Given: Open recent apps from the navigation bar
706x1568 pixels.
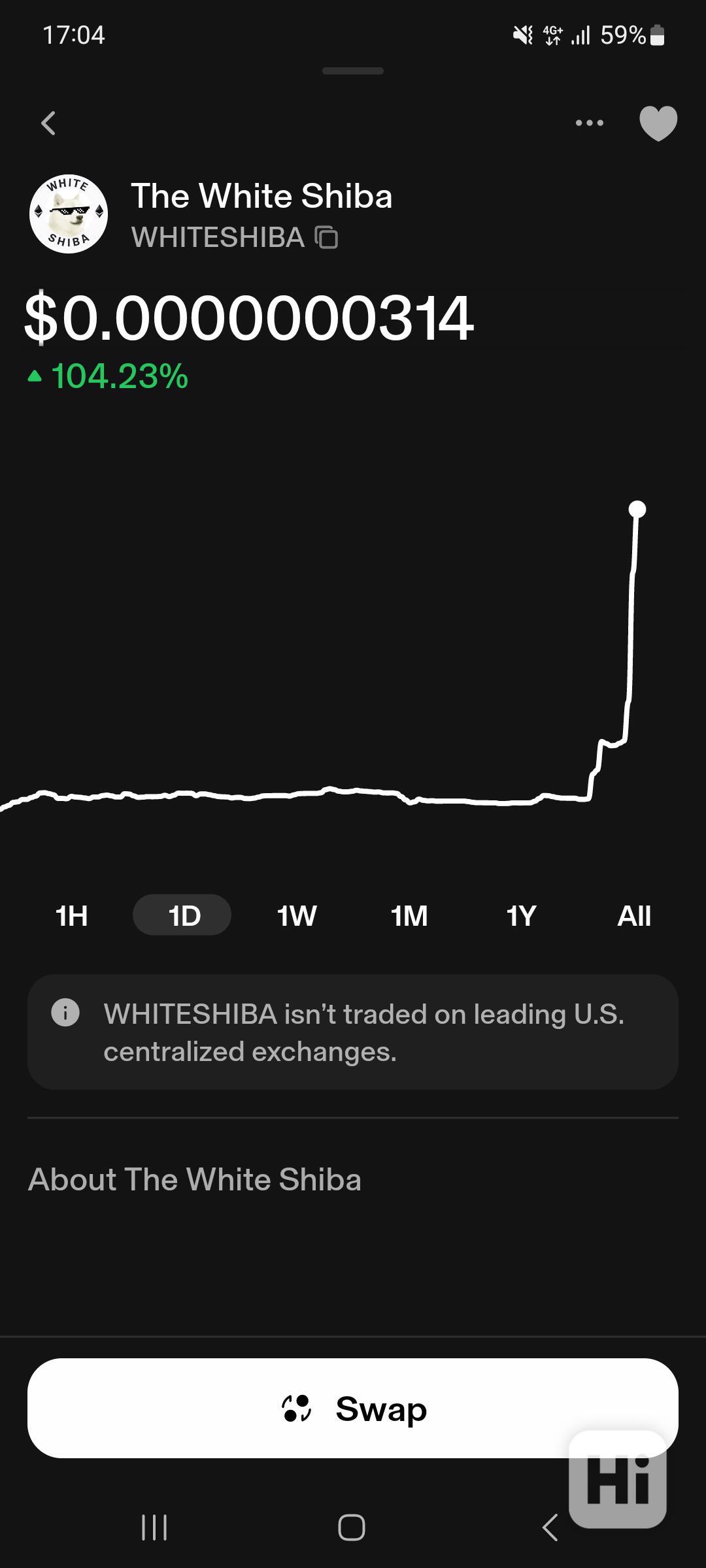Looking at the screenshot, I should tap(154, 1527).
